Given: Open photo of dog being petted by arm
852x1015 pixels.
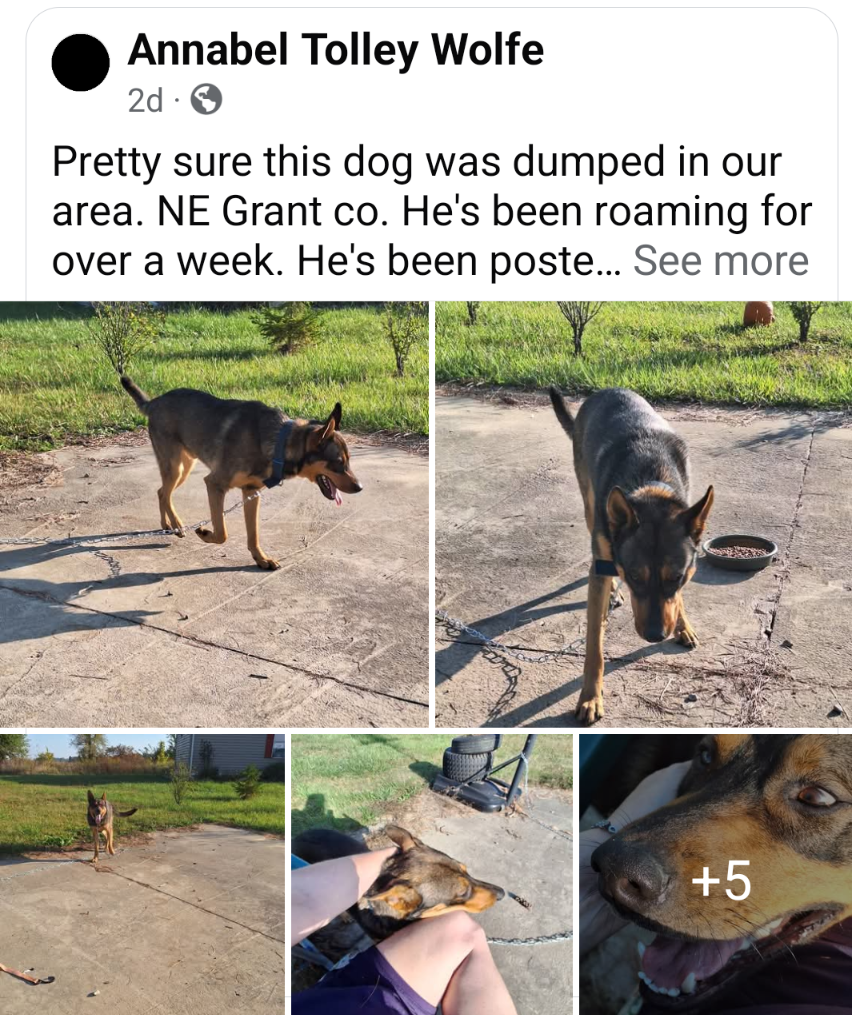Looking at the screenshot, I should [x=432, y=874].
